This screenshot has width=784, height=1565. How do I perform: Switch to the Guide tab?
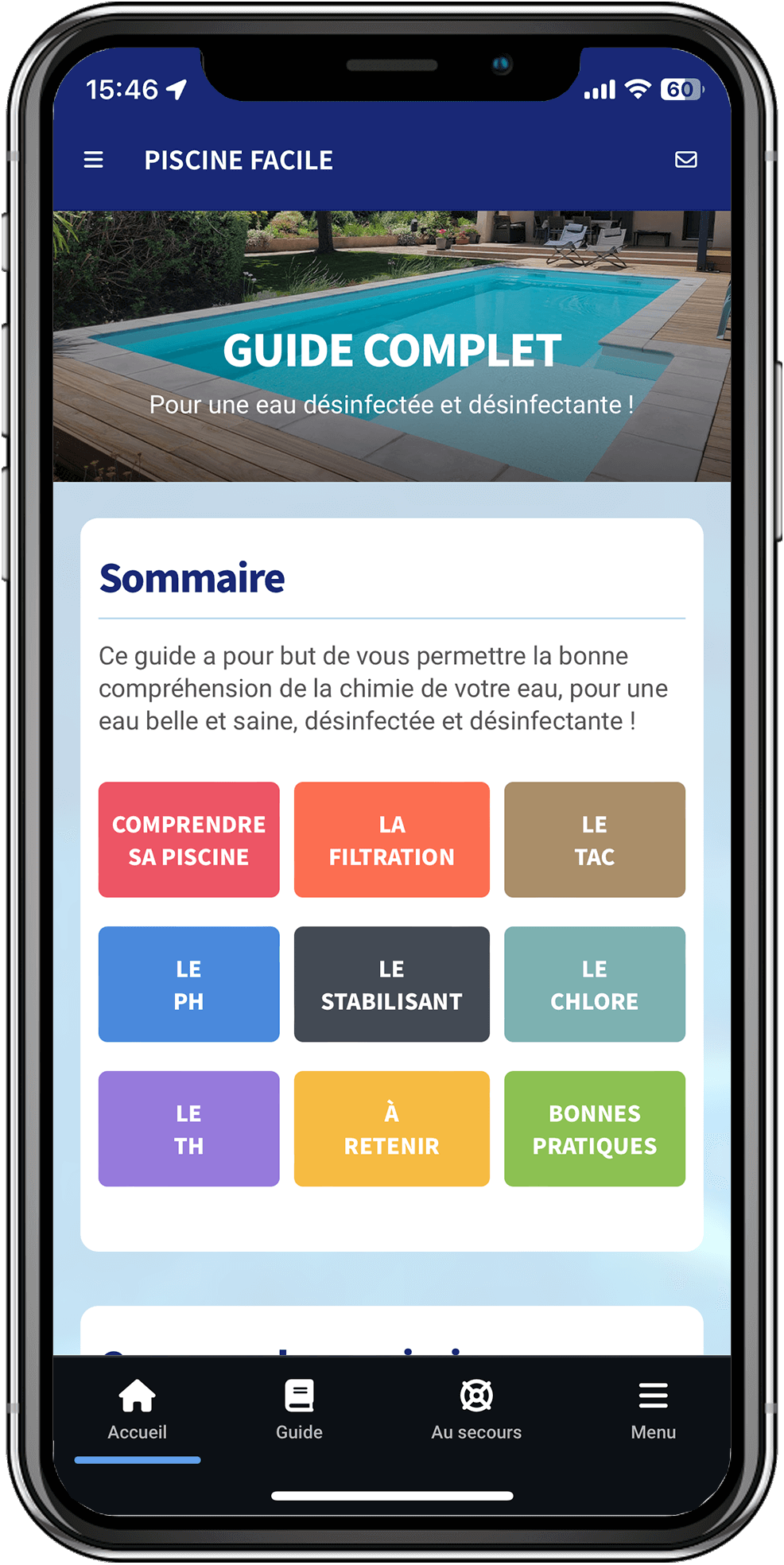point(299,1410)
